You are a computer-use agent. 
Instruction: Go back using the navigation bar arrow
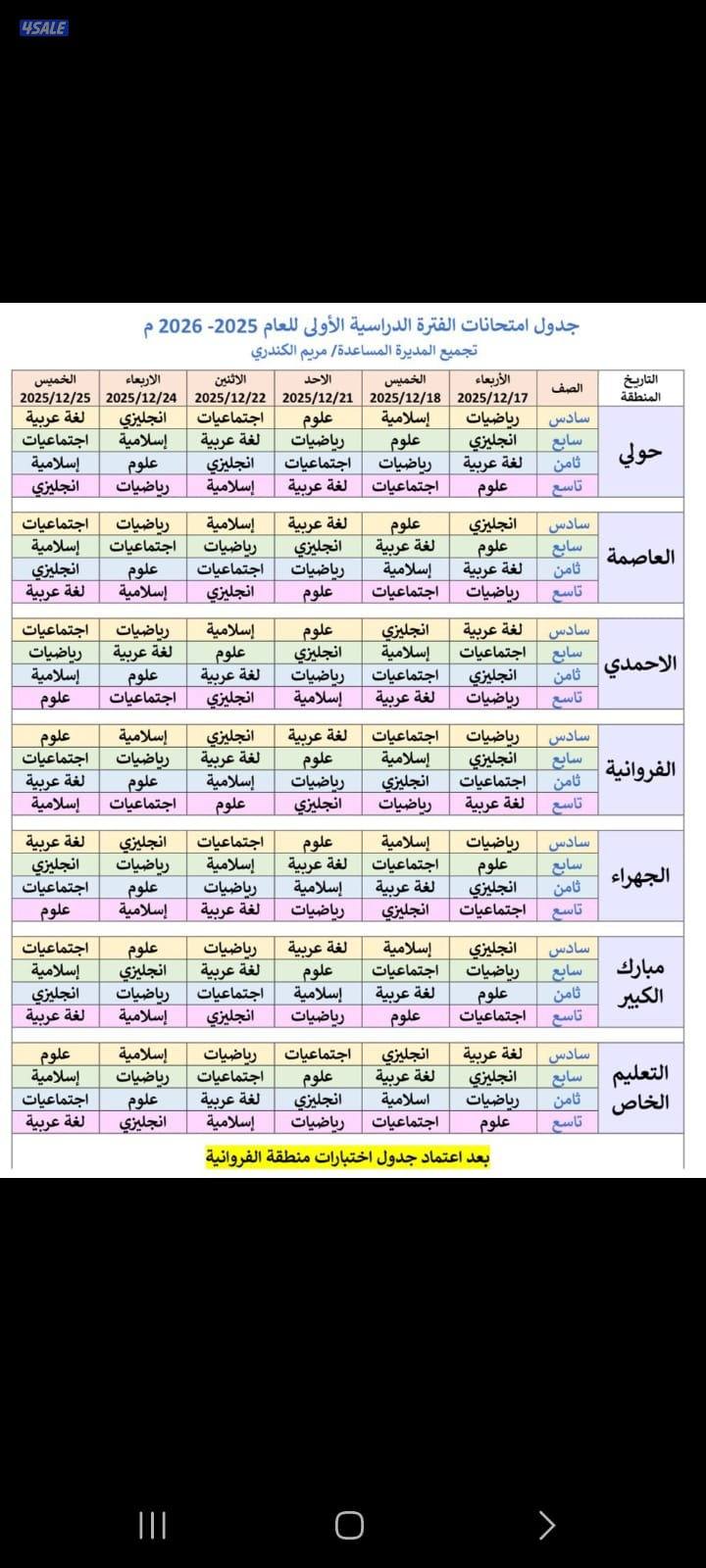[x=547, y=1525]
